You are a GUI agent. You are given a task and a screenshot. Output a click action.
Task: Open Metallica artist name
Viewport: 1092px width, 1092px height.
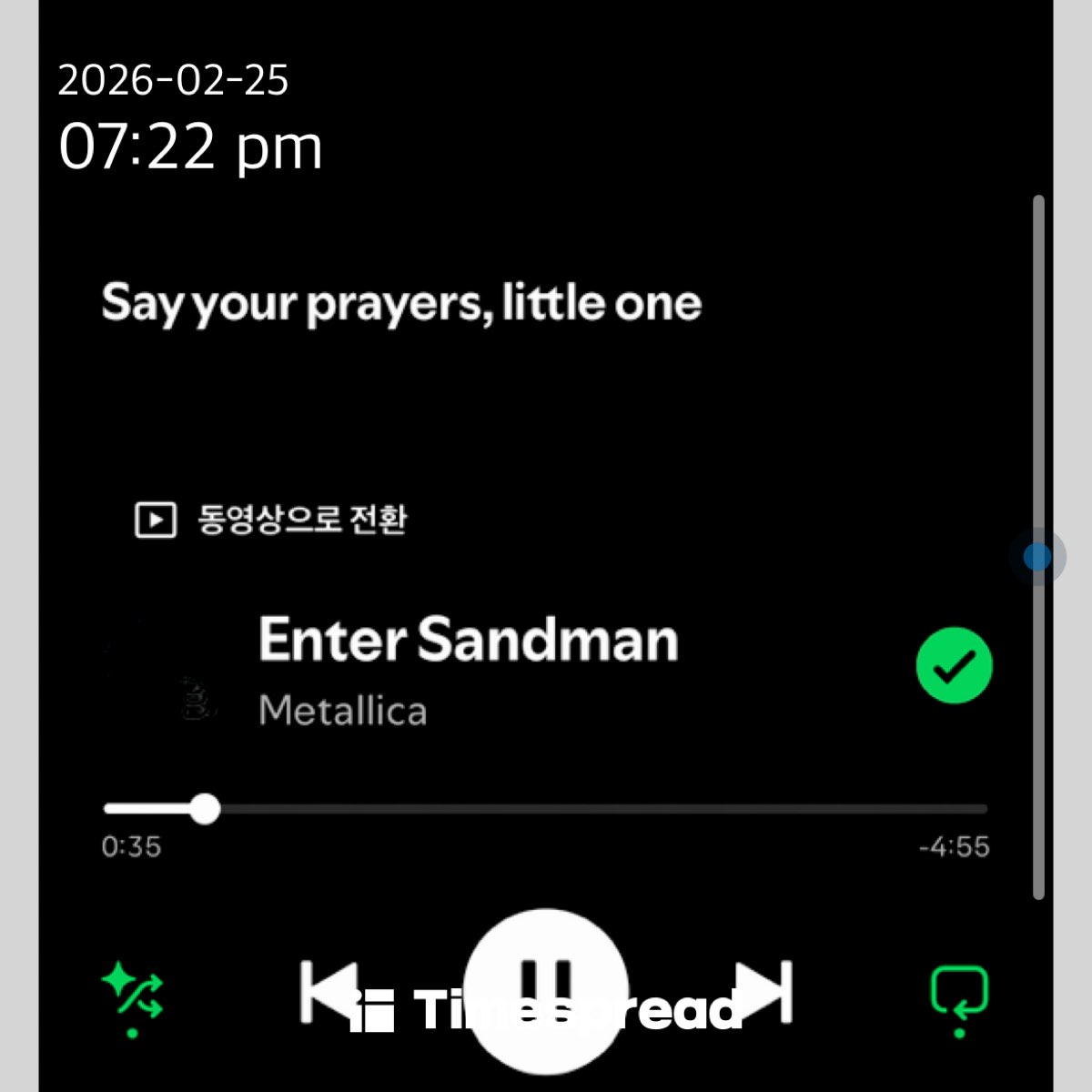(342, 711)
